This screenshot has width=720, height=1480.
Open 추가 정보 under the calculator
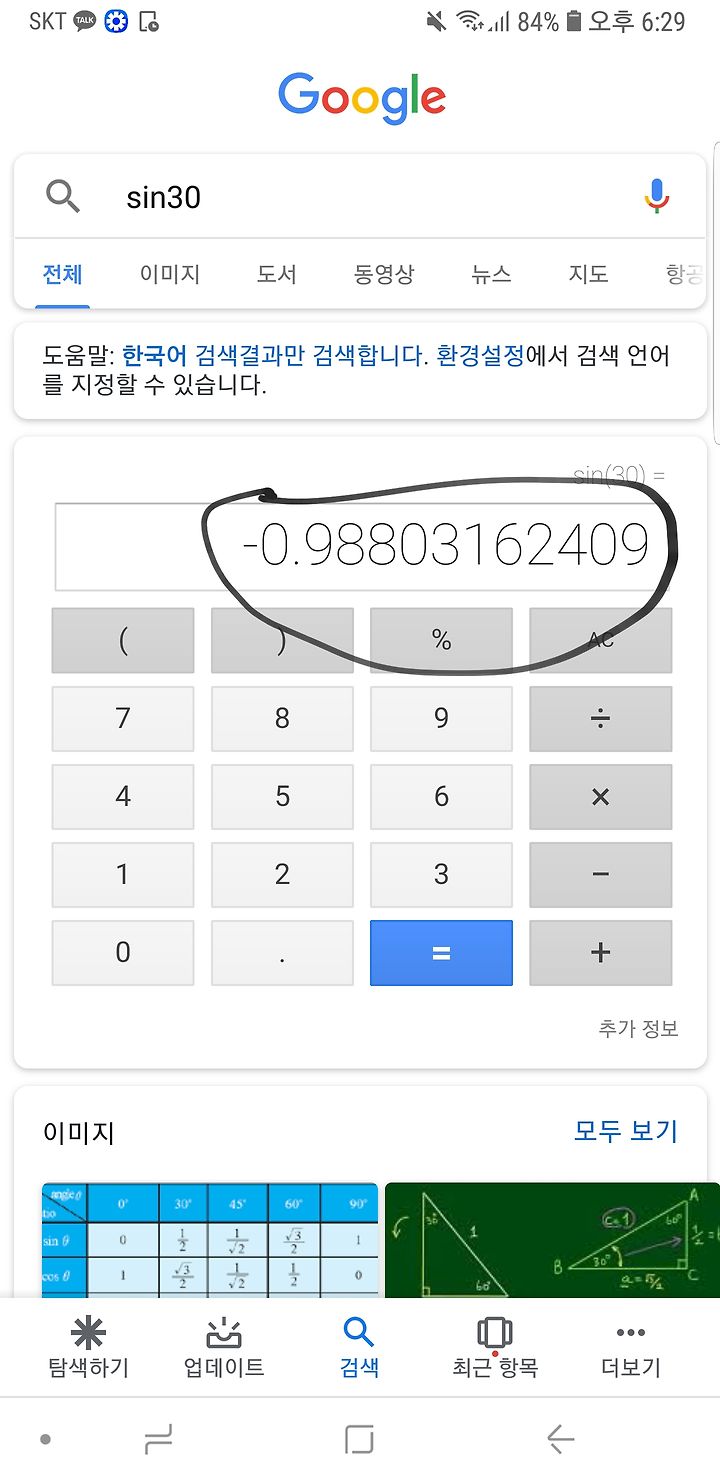(x=638, y=1029)
